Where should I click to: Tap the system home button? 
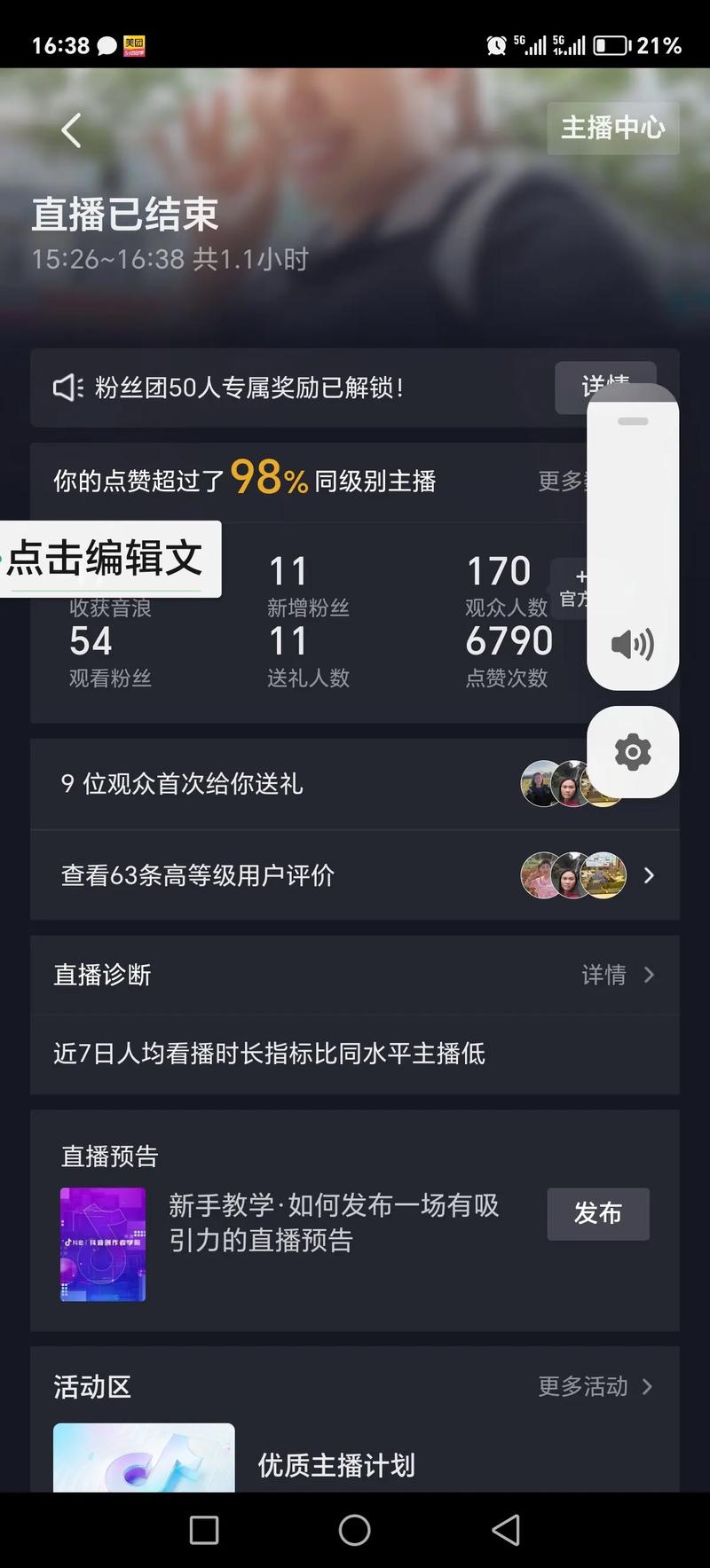[354, 1530]
